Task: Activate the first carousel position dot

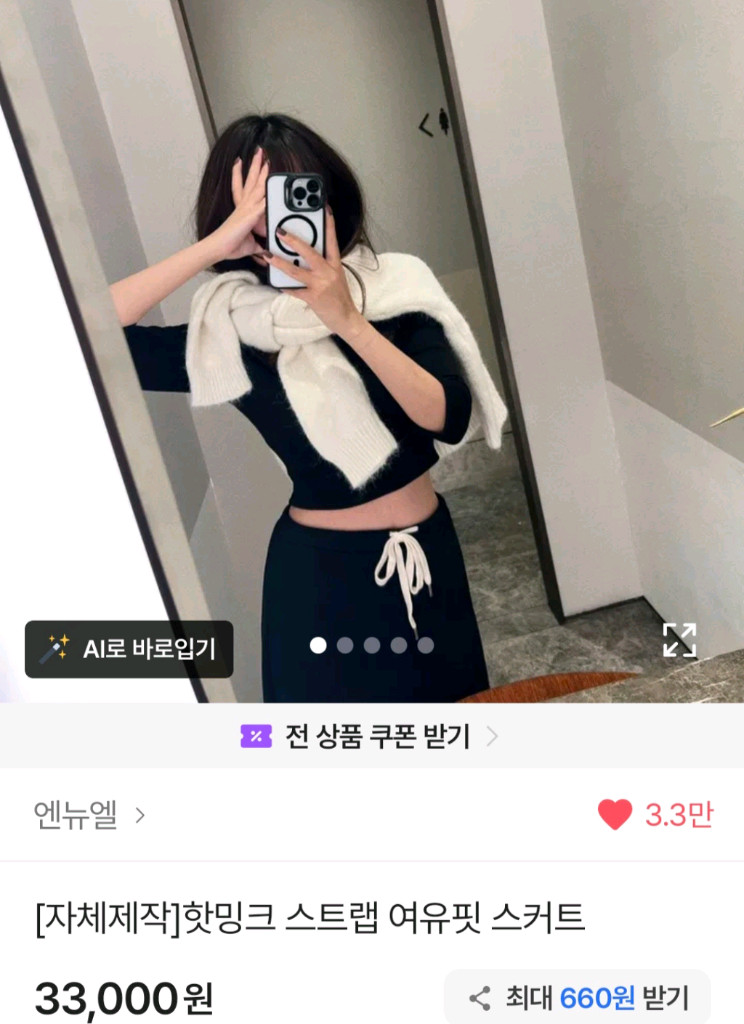Action: click(317, 647)
